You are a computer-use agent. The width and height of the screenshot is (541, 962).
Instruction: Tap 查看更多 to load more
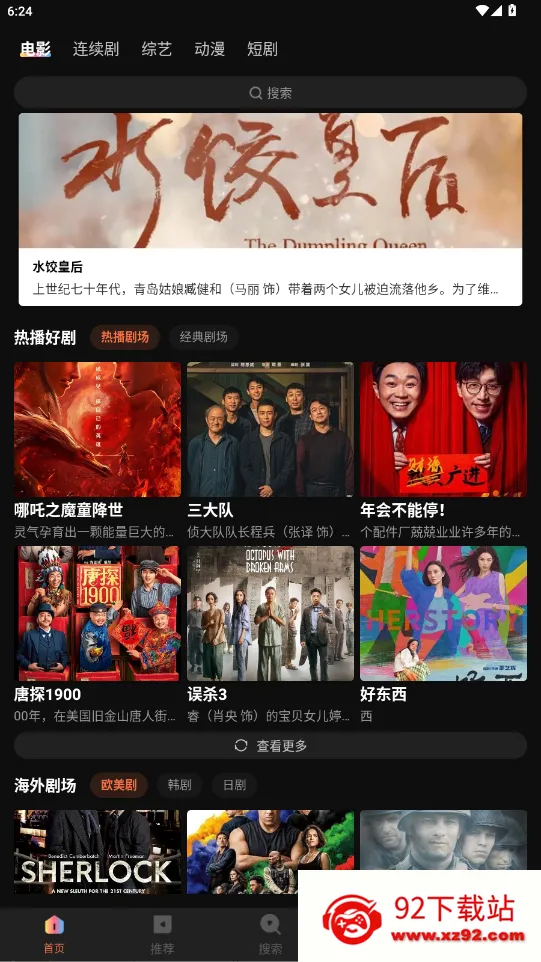pyautogui.click(x=270, y=745)
